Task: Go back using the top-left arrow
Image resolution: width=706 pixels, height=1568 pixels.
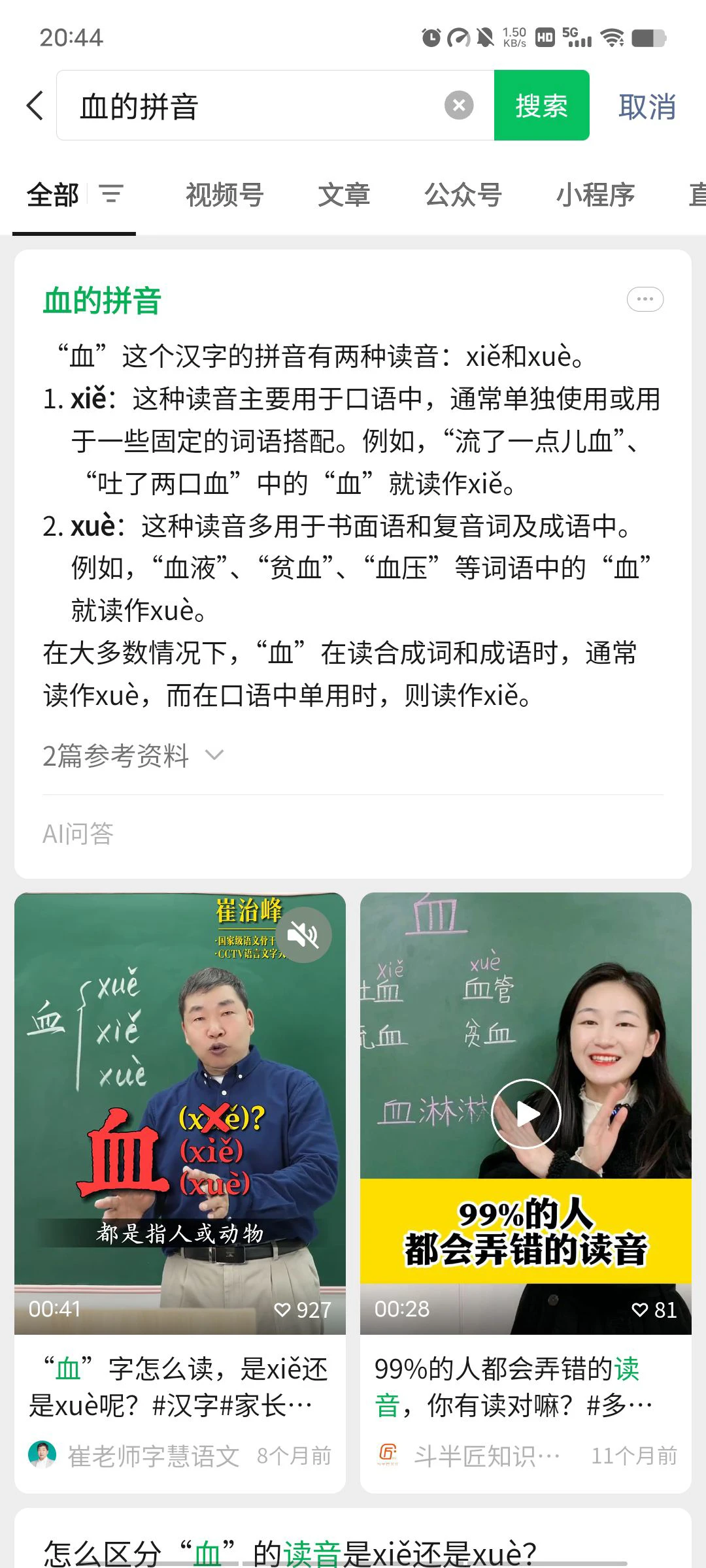Action: click(x=35, y=106)
